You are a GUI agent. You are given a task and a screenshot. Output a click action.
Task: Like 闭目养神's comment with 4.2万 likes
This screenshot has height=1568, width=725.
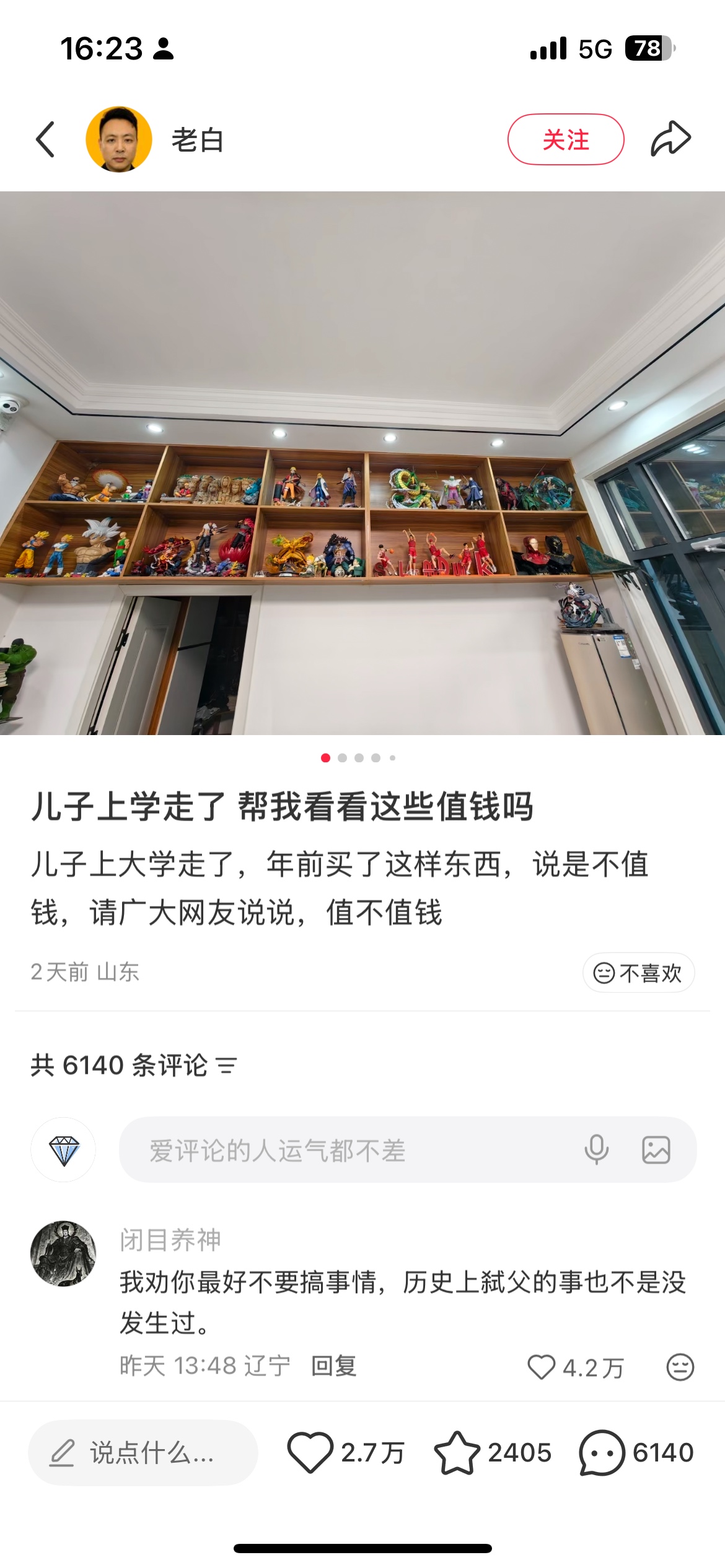pyautogui.click(x=542, y=1367)
